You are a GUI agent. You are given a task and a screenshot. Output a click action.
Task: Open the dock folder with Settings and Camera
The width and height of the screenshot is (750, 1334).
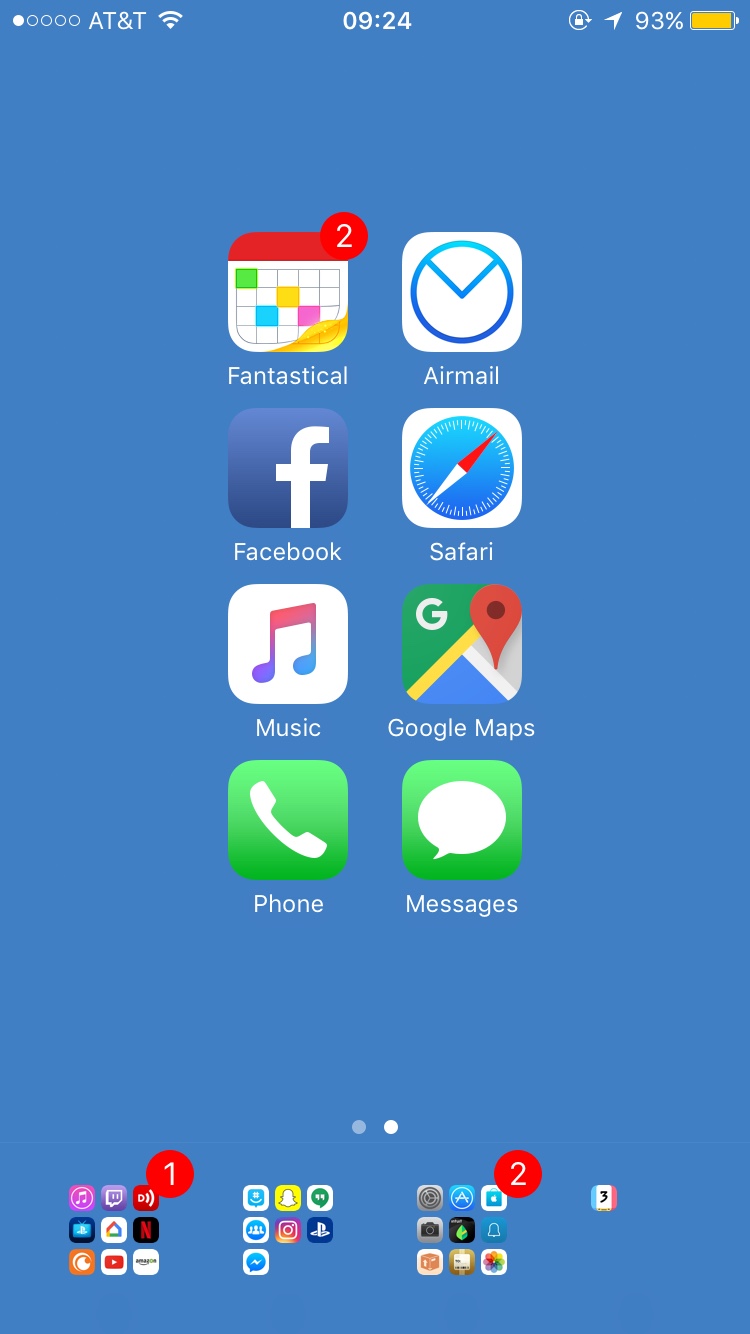pos(462,1229)
